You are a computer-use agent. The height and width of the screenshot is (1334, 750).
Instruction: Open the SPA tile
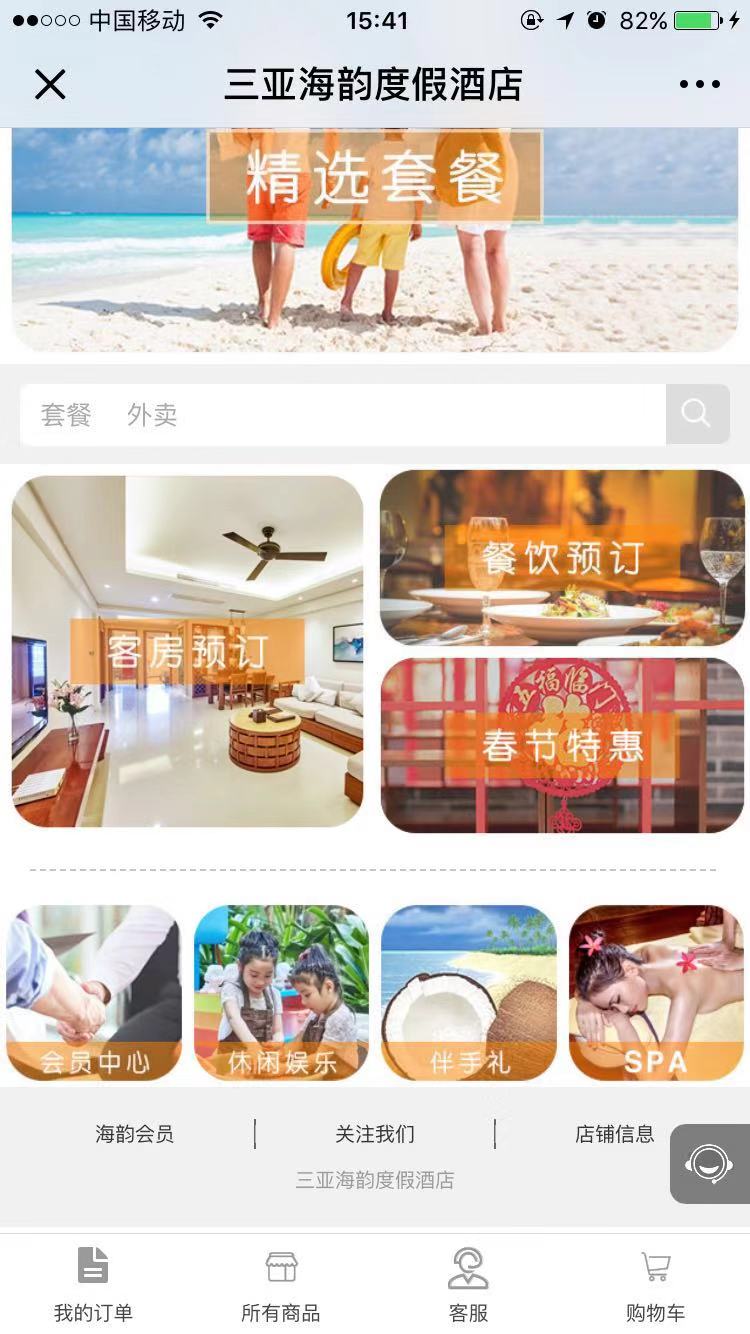656,992
